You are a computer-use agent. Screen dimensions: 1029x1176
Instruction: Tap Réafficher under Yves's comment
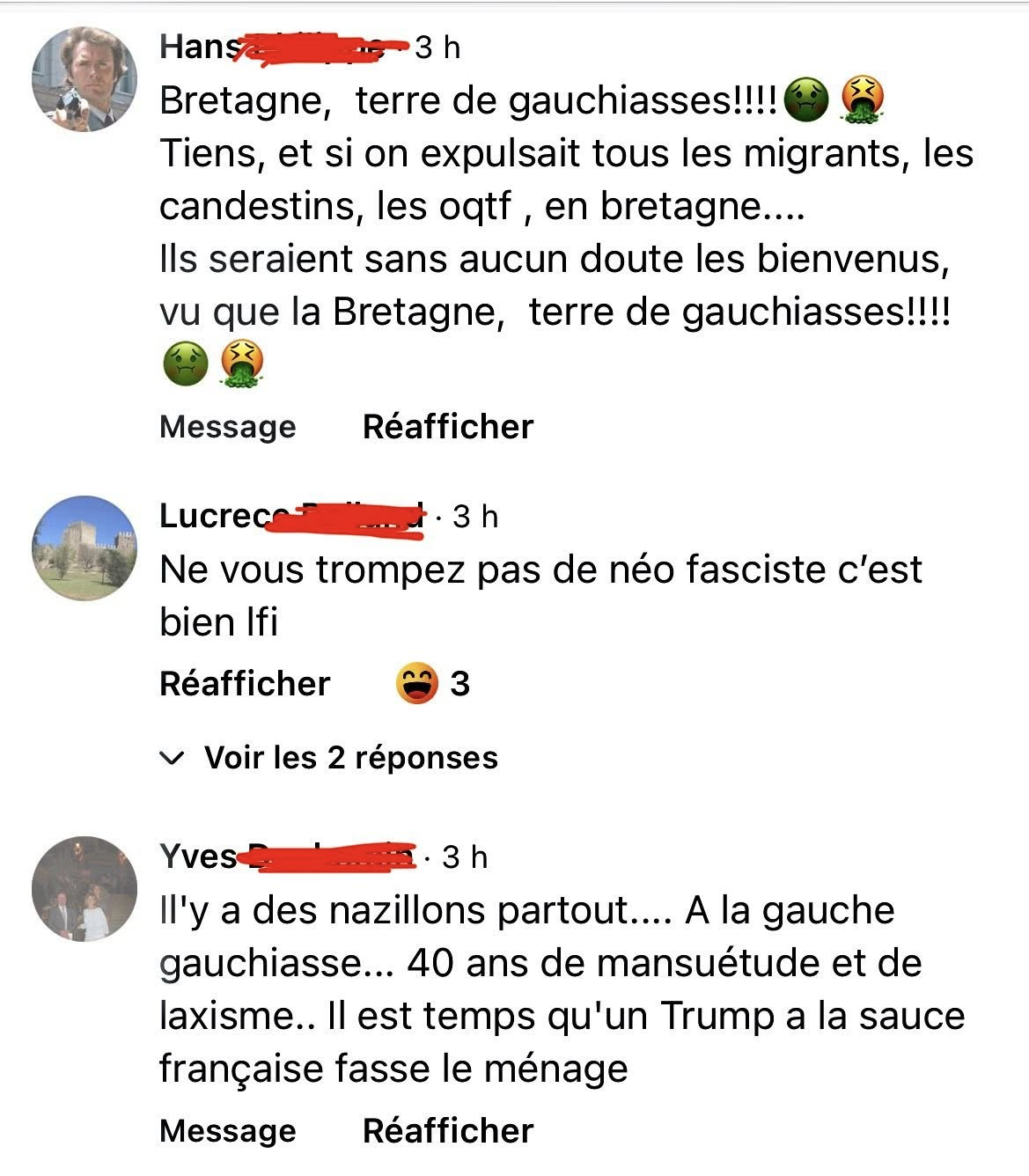447,1131
